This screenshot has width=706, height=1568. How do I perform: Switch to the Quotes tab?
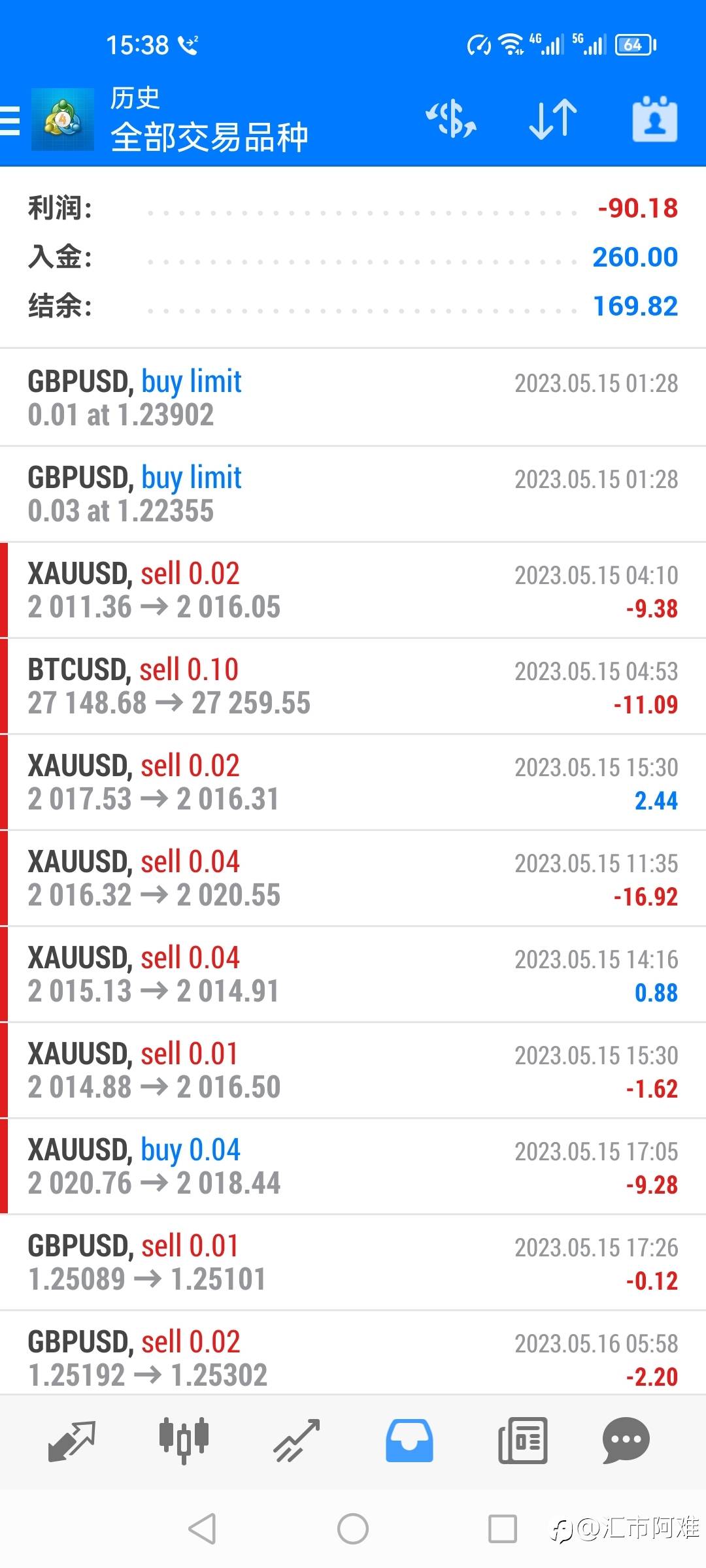72,1441
